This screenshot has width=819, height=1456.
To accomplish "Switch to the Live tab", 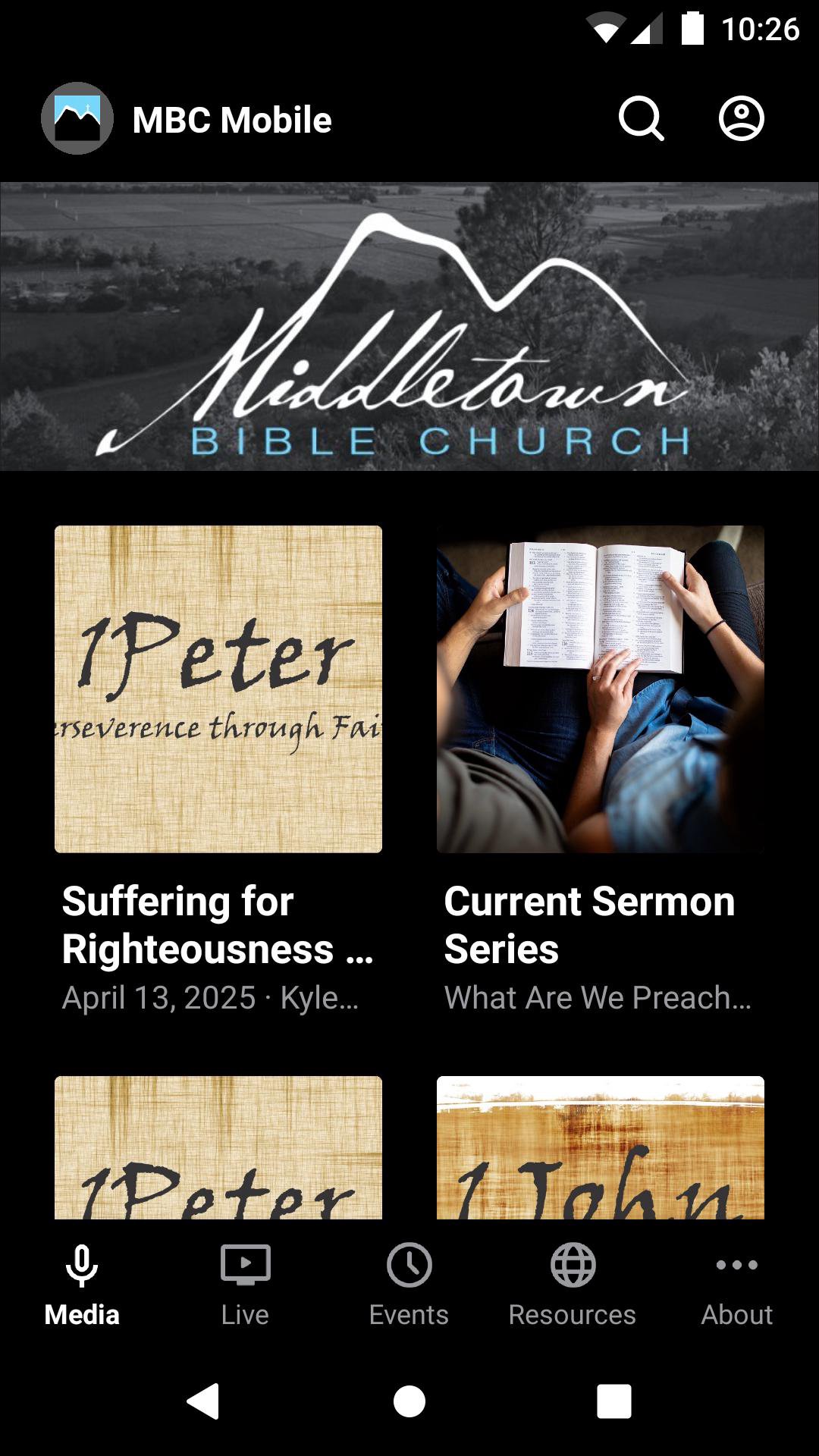I will point(245,1283).
